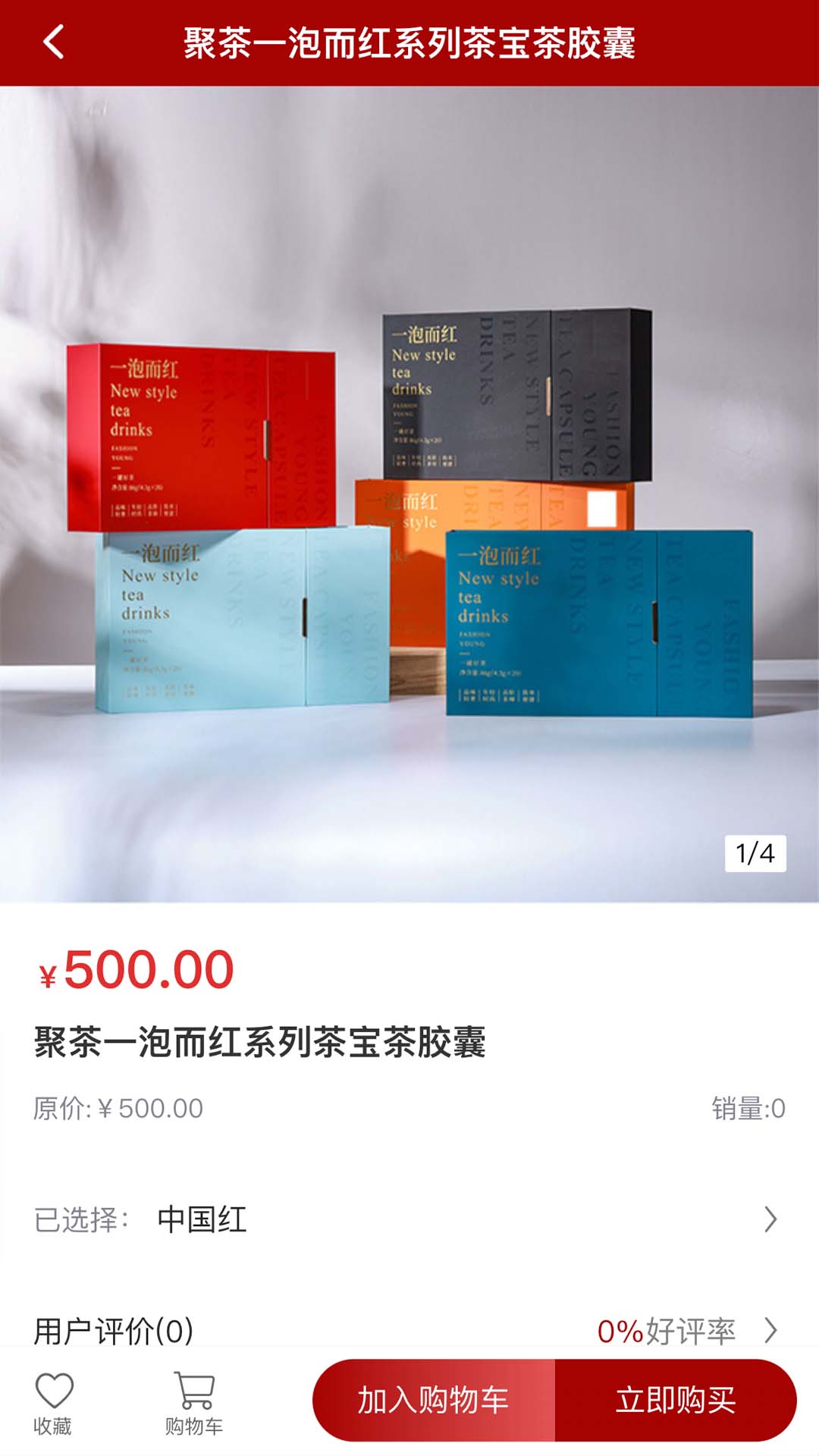This screenshot has height=1456, width=819.
Task: Buy now with 立即购买
Action: coord(676,1400)
